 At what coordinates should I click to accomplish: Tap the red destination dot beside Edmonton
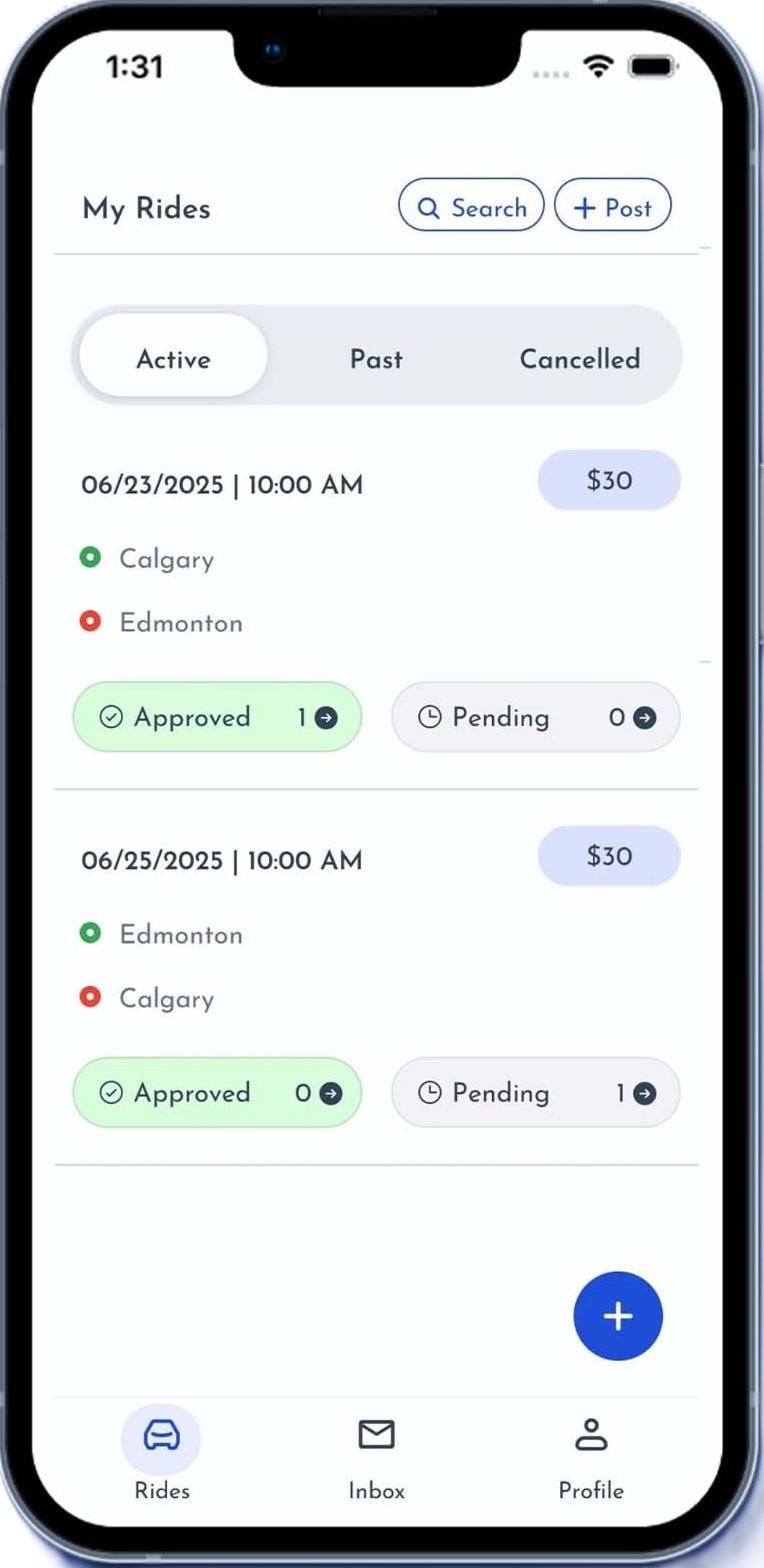coord(91,621)
